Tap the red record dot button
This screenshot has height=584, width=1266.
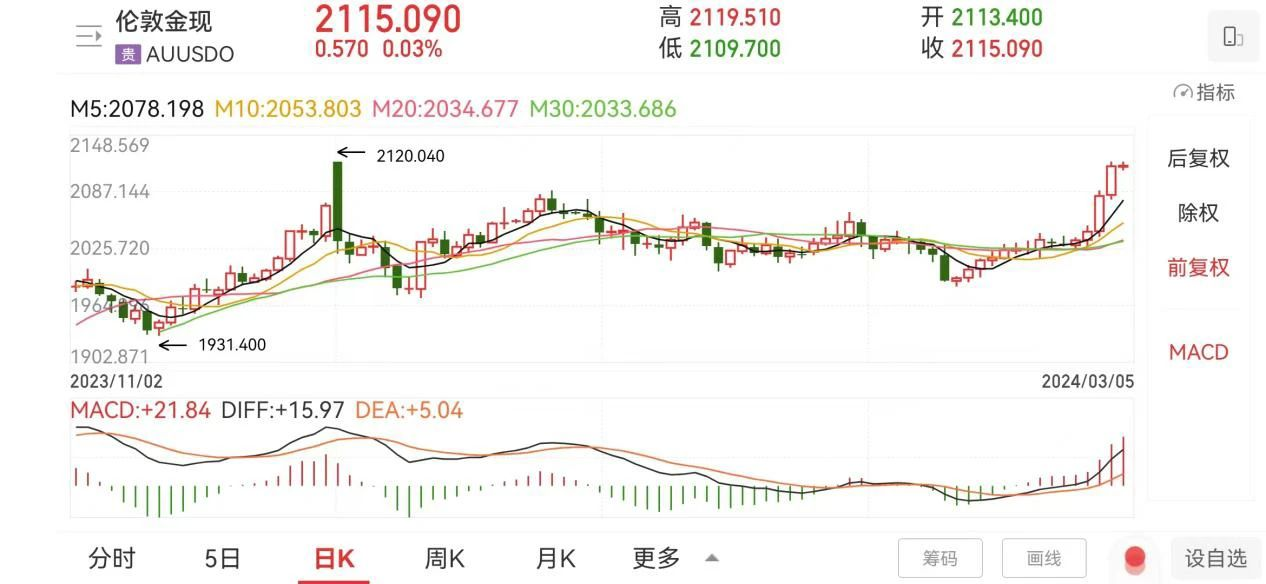[1134, 558]
